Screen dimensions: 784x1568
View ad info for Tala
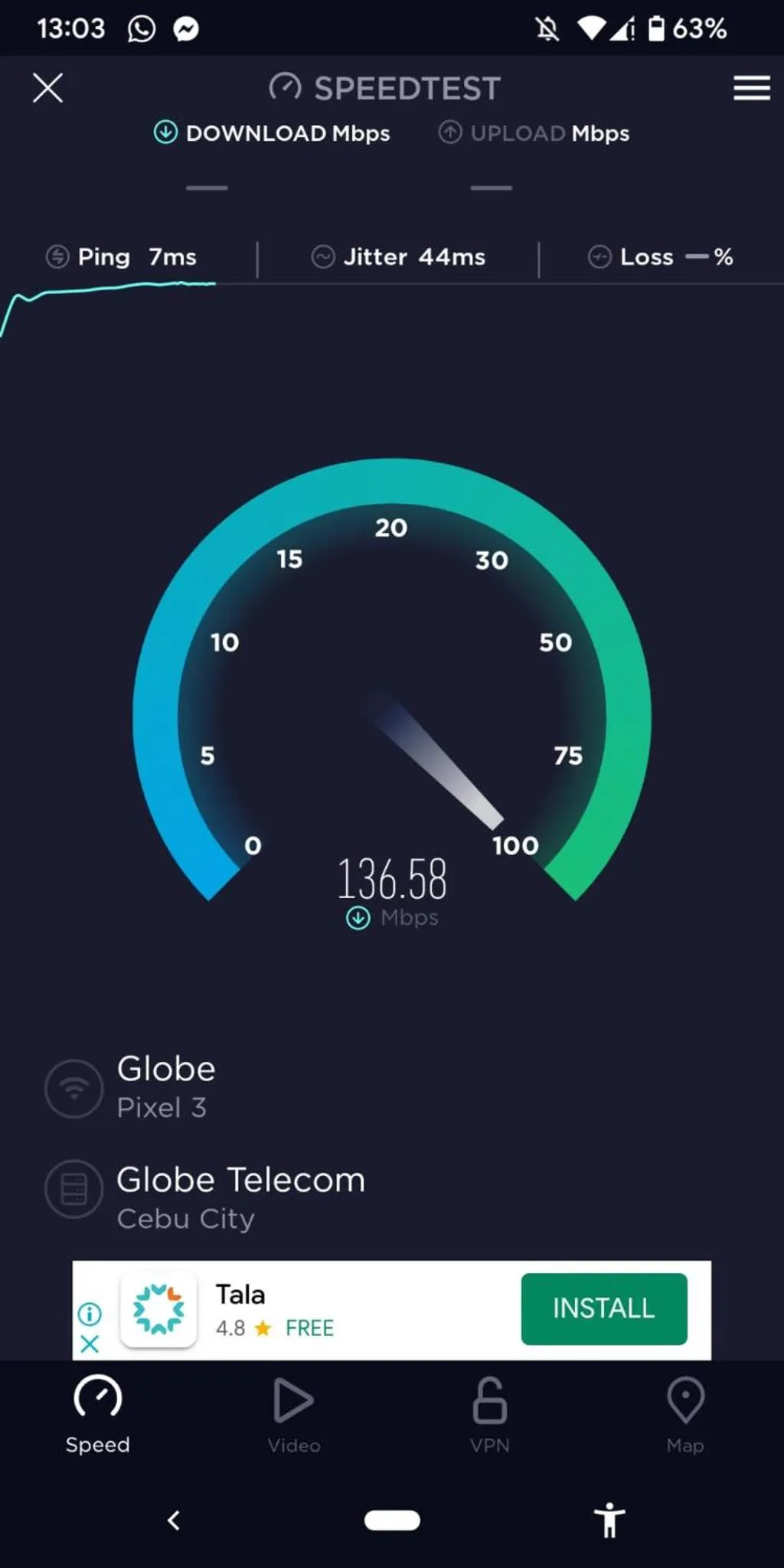click(x=90, y=1314)
